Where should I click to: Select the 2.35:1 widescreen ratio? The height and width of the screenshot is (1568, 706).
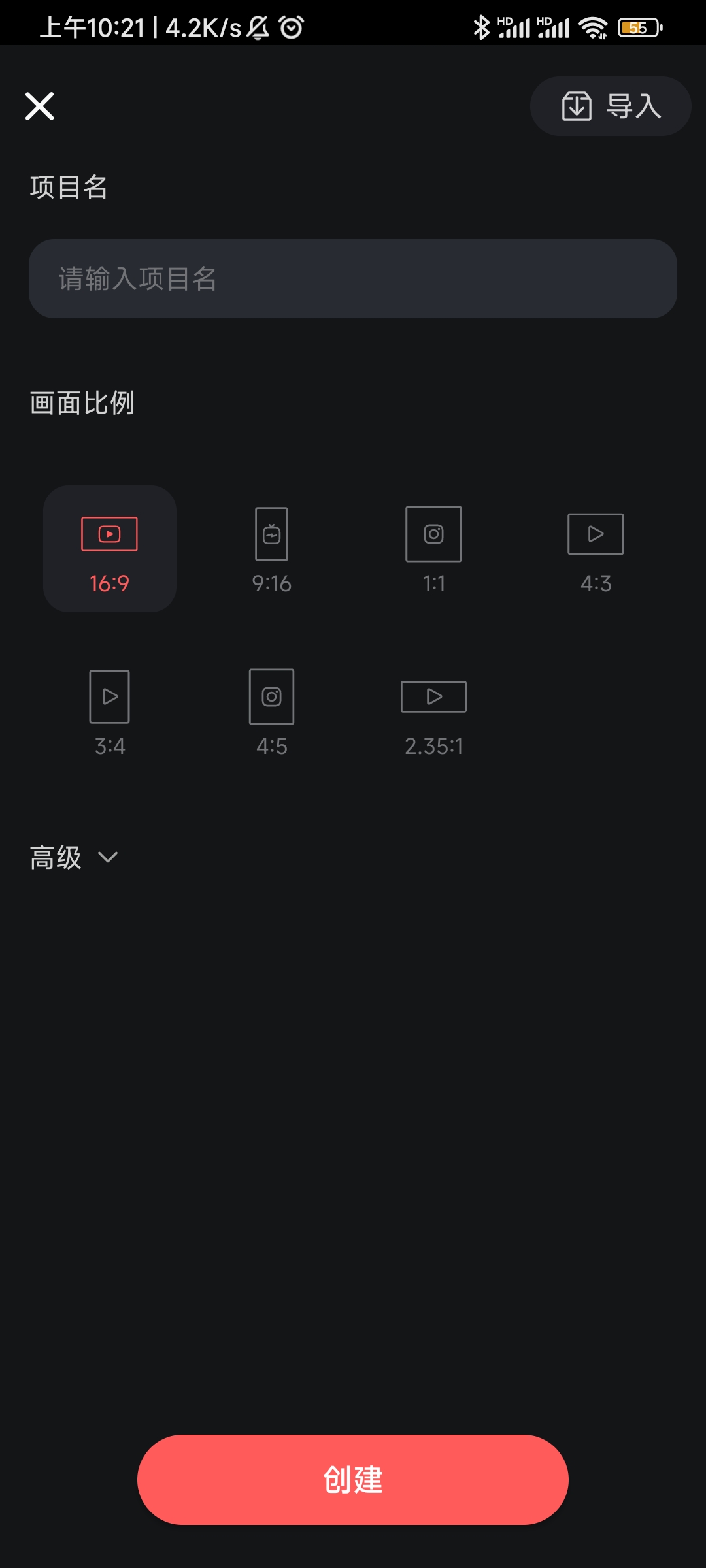tap(433, 712)
